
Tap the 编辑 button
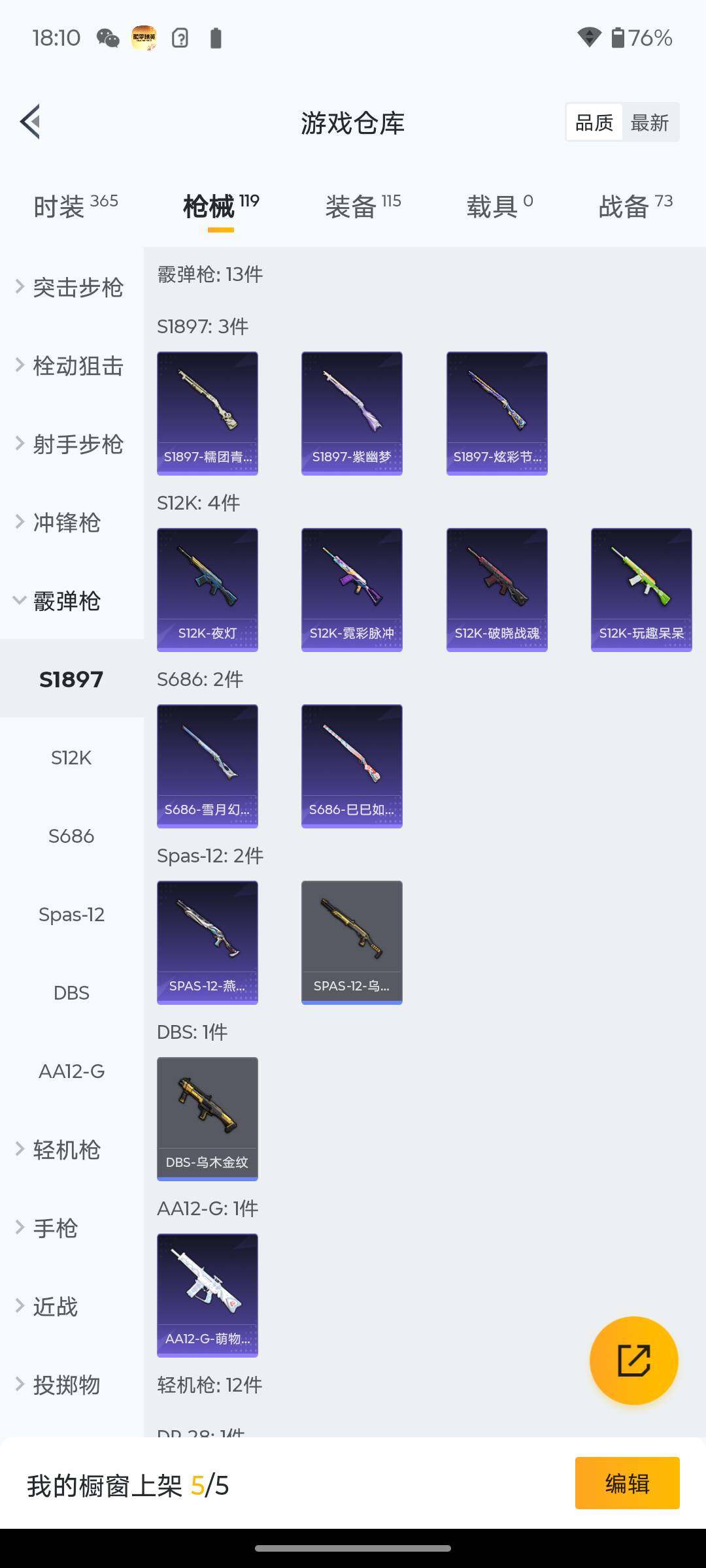(627, 1483)
